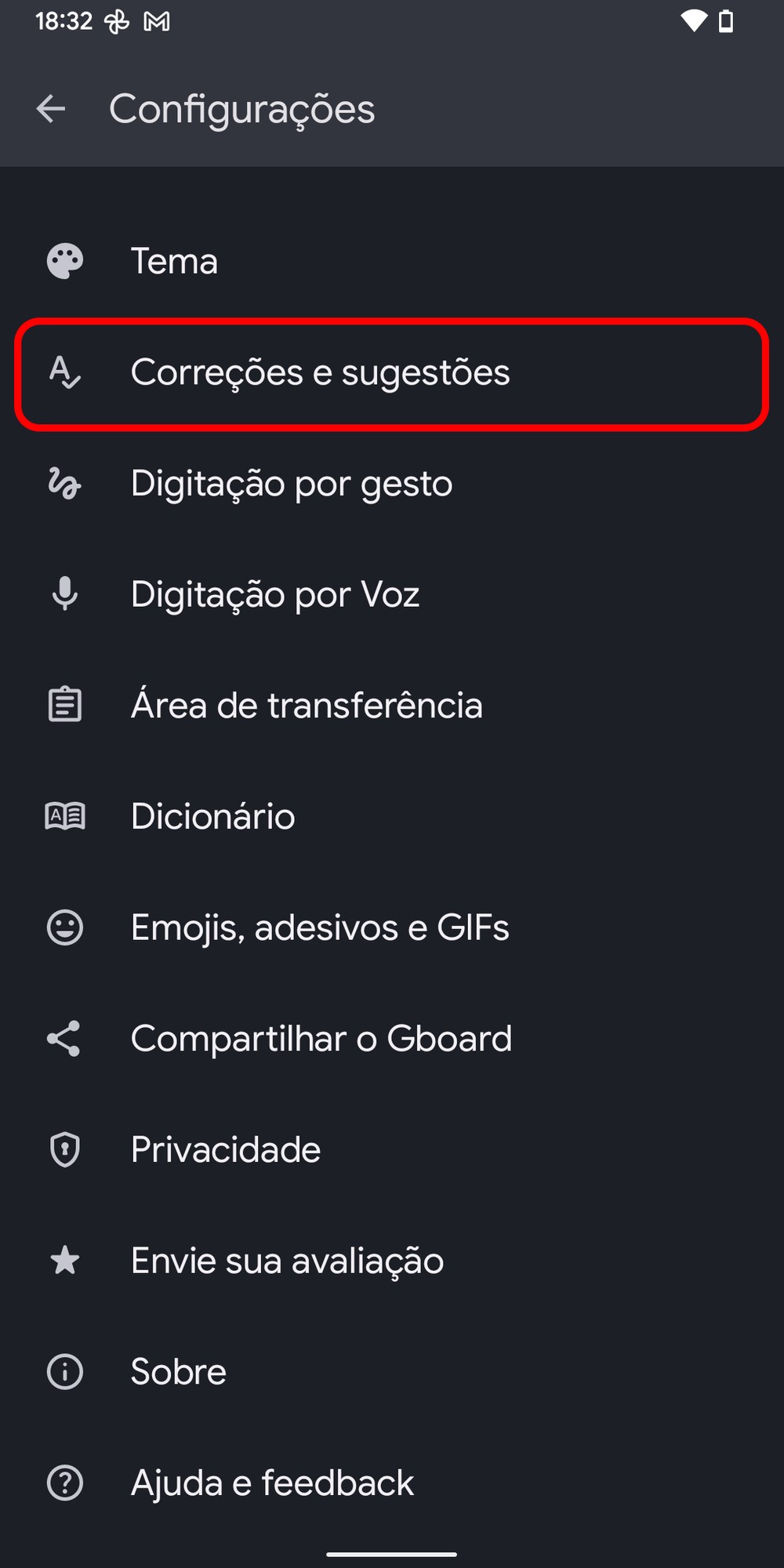Open Área de transferência
Screen dimensions: 784x1568
[x=306, y=706]
